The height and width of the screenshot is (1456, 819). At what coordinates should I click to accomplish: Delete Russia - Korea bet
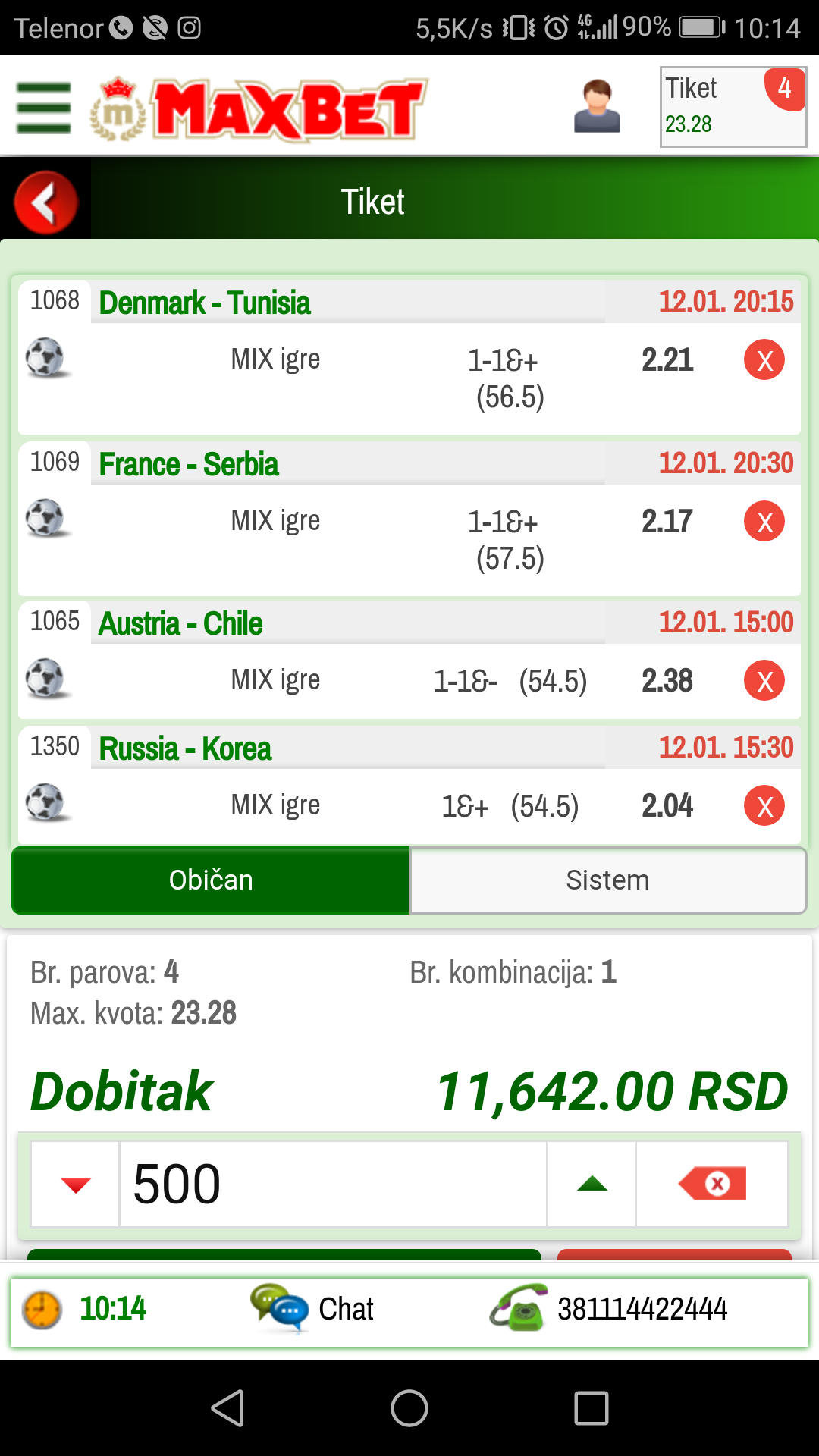(x=764, y=806)
